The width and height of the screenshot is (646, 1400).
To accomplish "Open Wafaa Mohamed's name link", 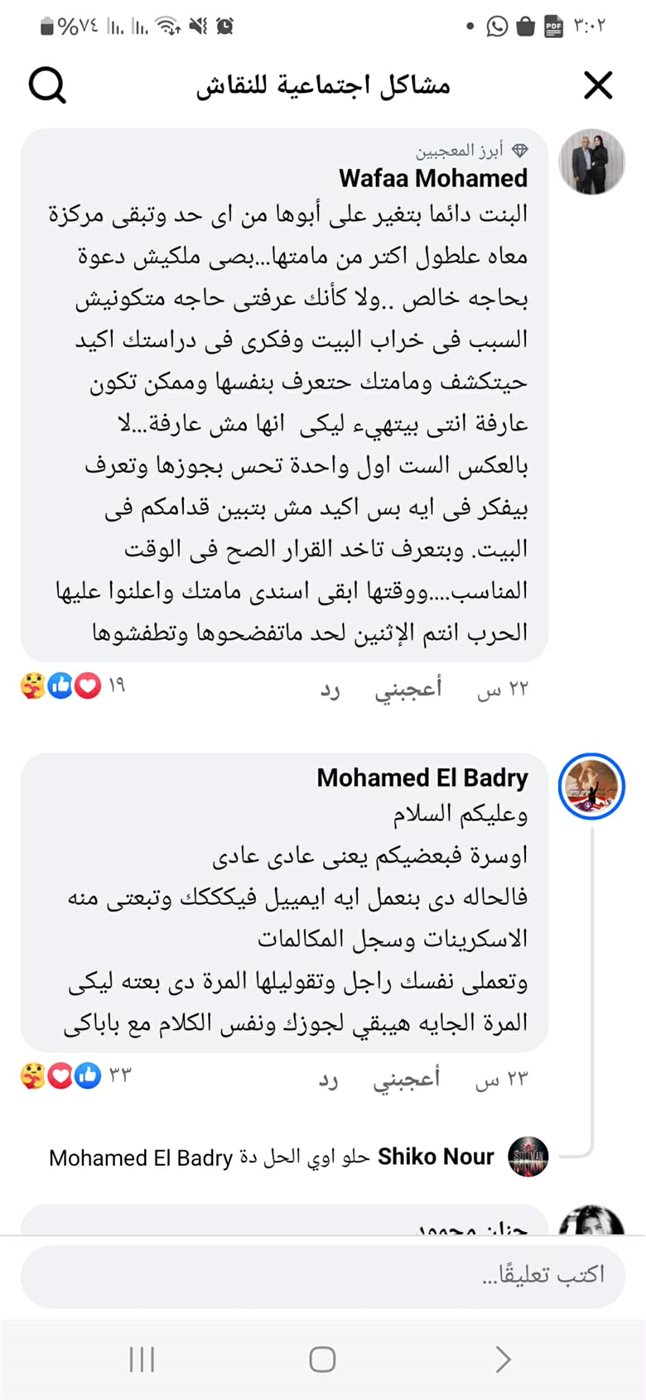I will click(433, 178).
